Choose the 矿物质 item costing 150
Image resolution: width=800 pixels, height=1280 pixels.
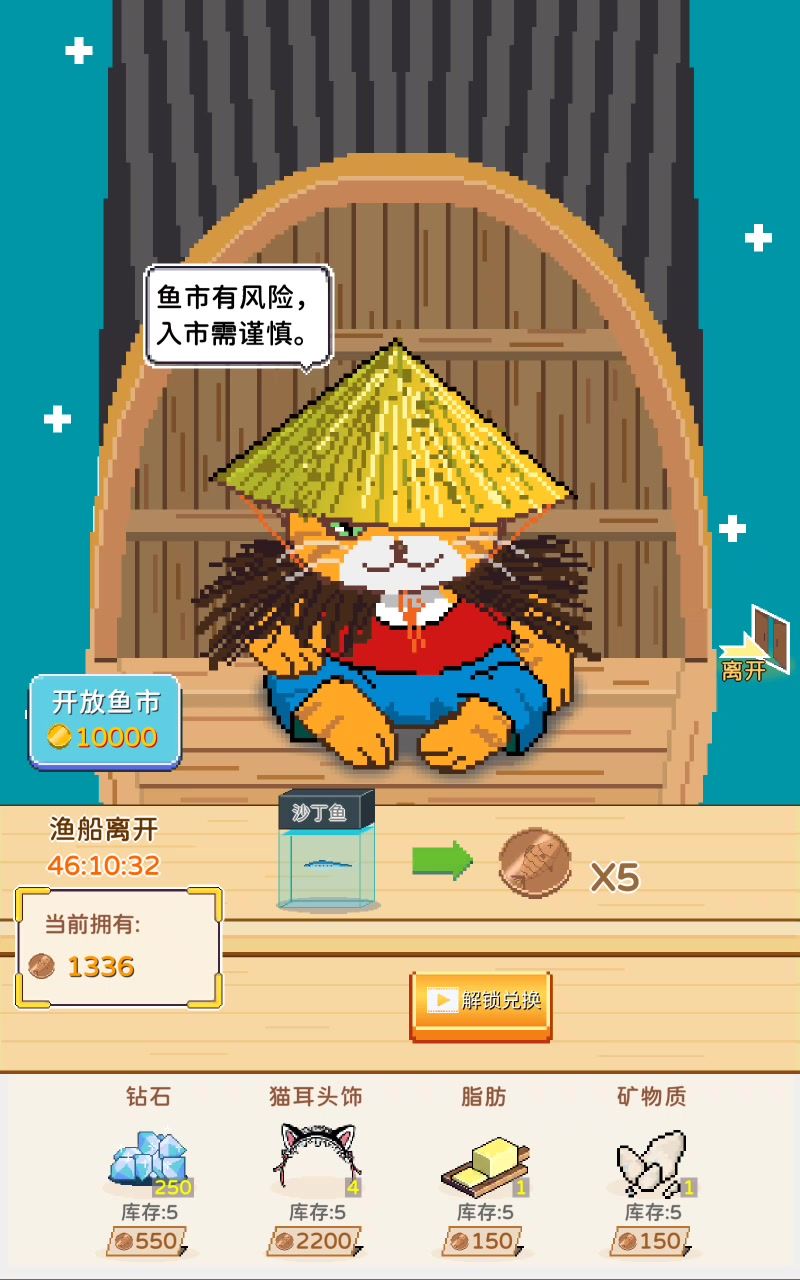(x=652, y=1241)
